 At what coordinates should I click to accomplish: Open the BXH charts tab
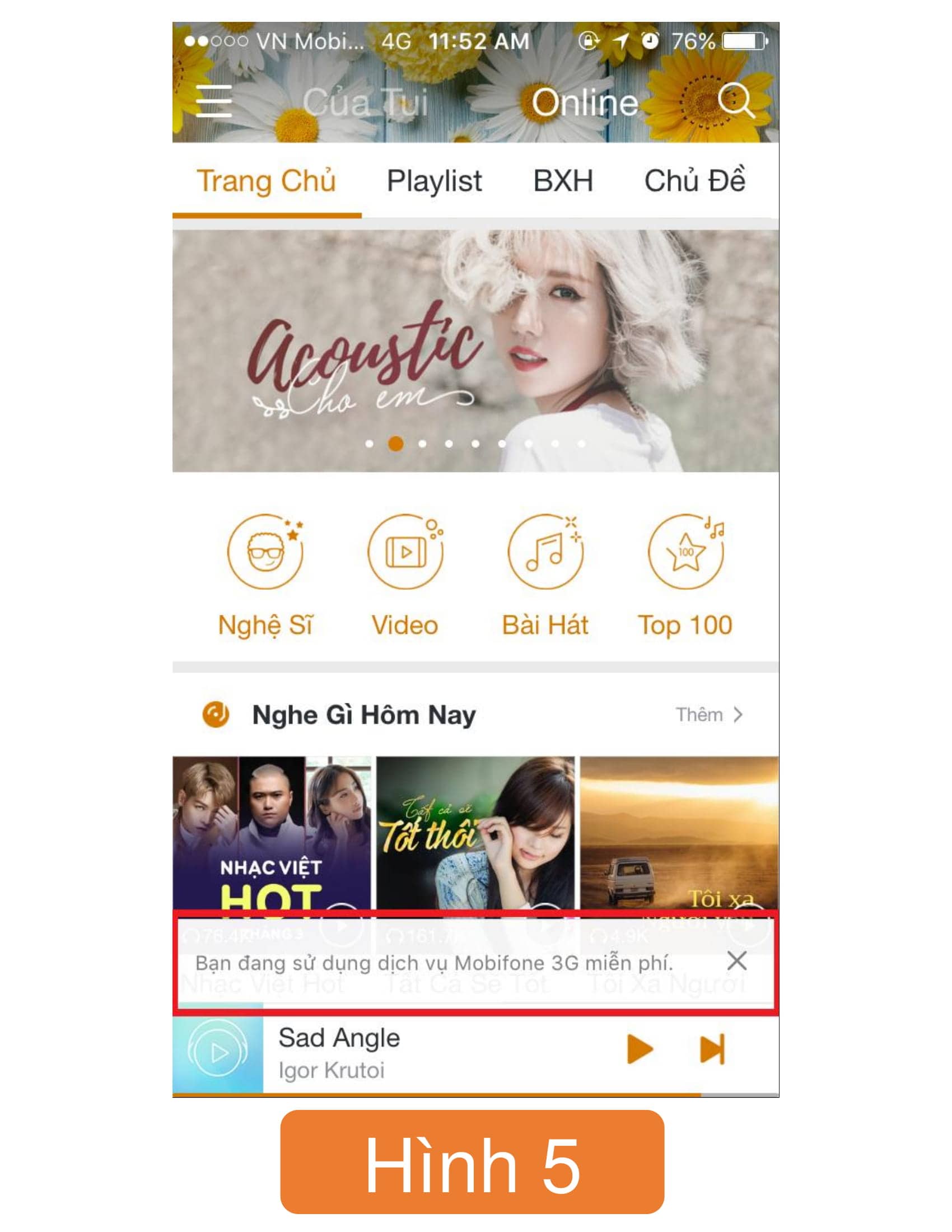[x=563, y=181]
